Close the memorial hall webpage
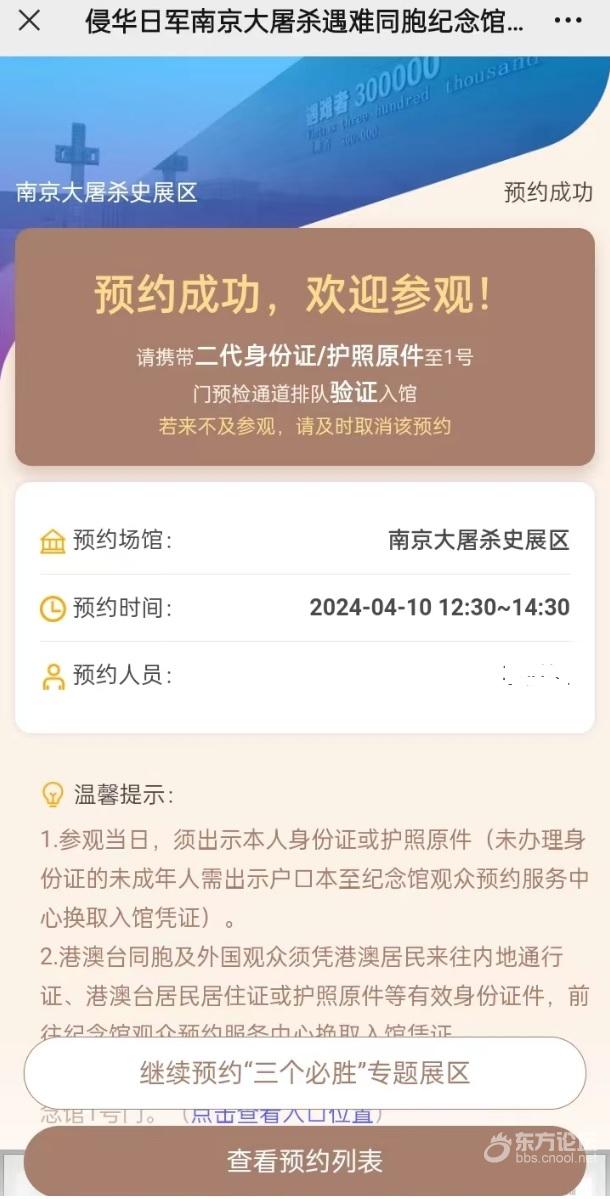 tap(30, 20)
